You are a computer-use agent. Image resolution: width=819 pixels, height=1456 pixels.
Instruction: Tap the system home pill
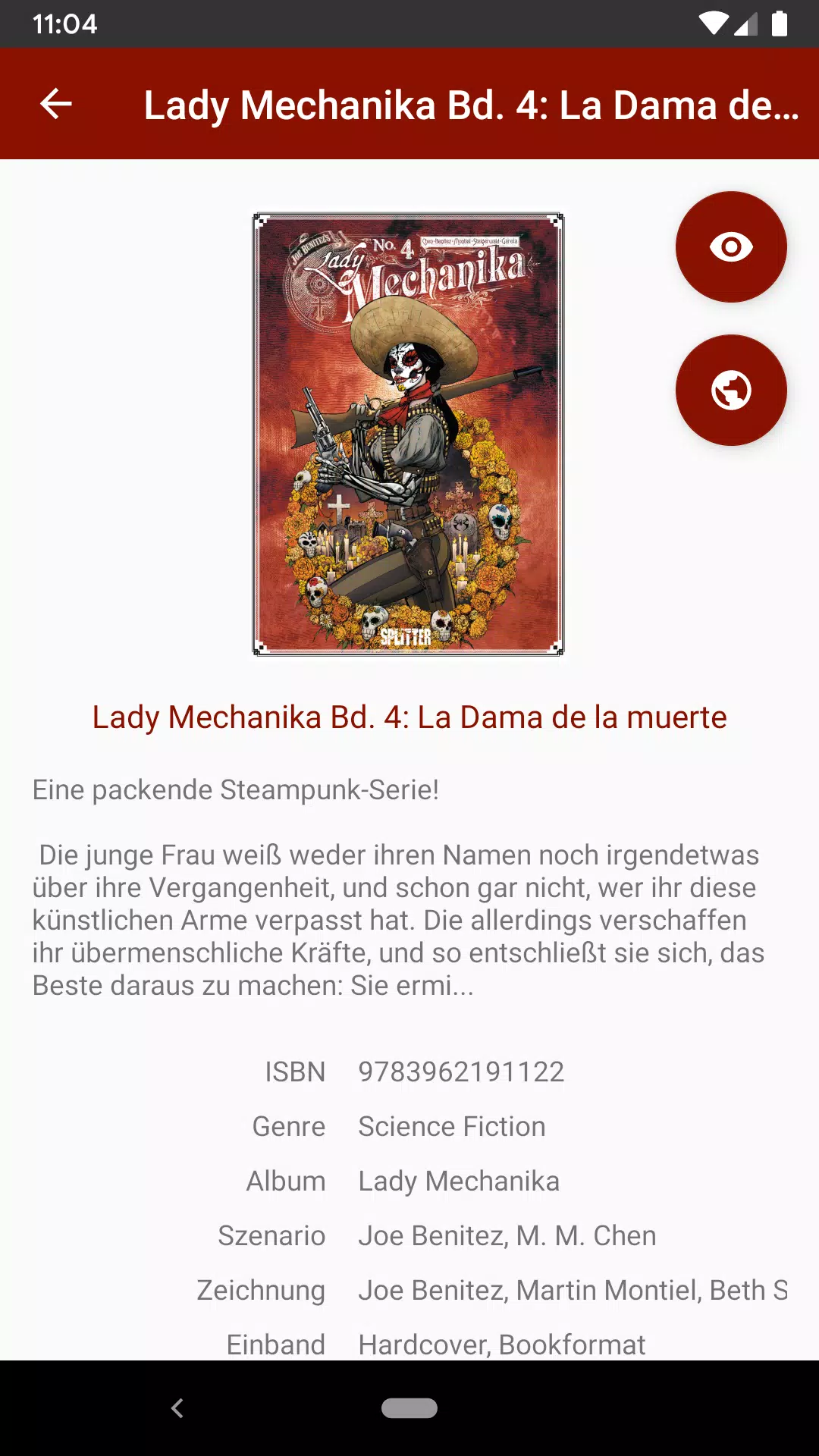(409, 1408)
